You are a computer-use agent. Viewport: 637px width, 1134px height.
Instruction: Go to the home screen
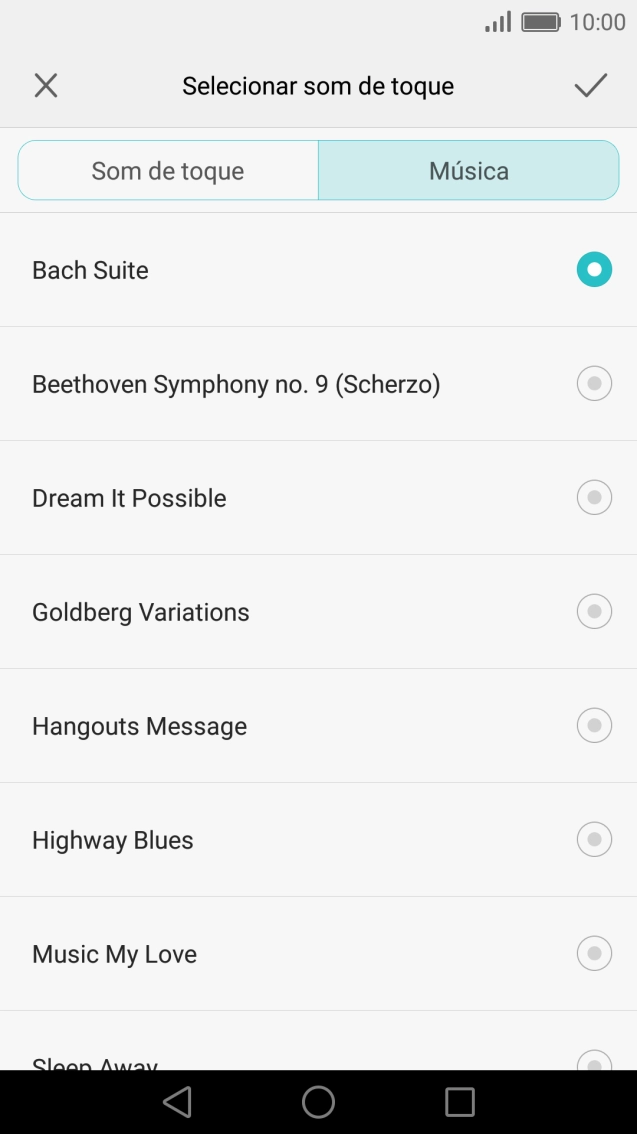coord(318,1101)
